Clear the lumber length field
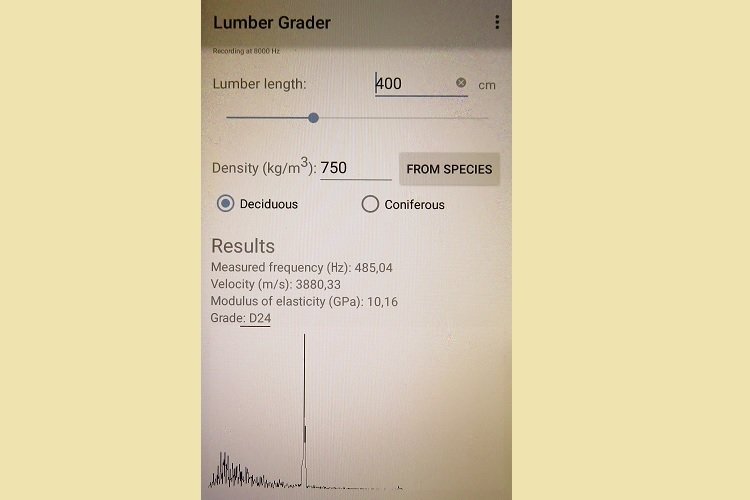Image resolution: width=750 pixels, height=500 pixels. (461, 83)
